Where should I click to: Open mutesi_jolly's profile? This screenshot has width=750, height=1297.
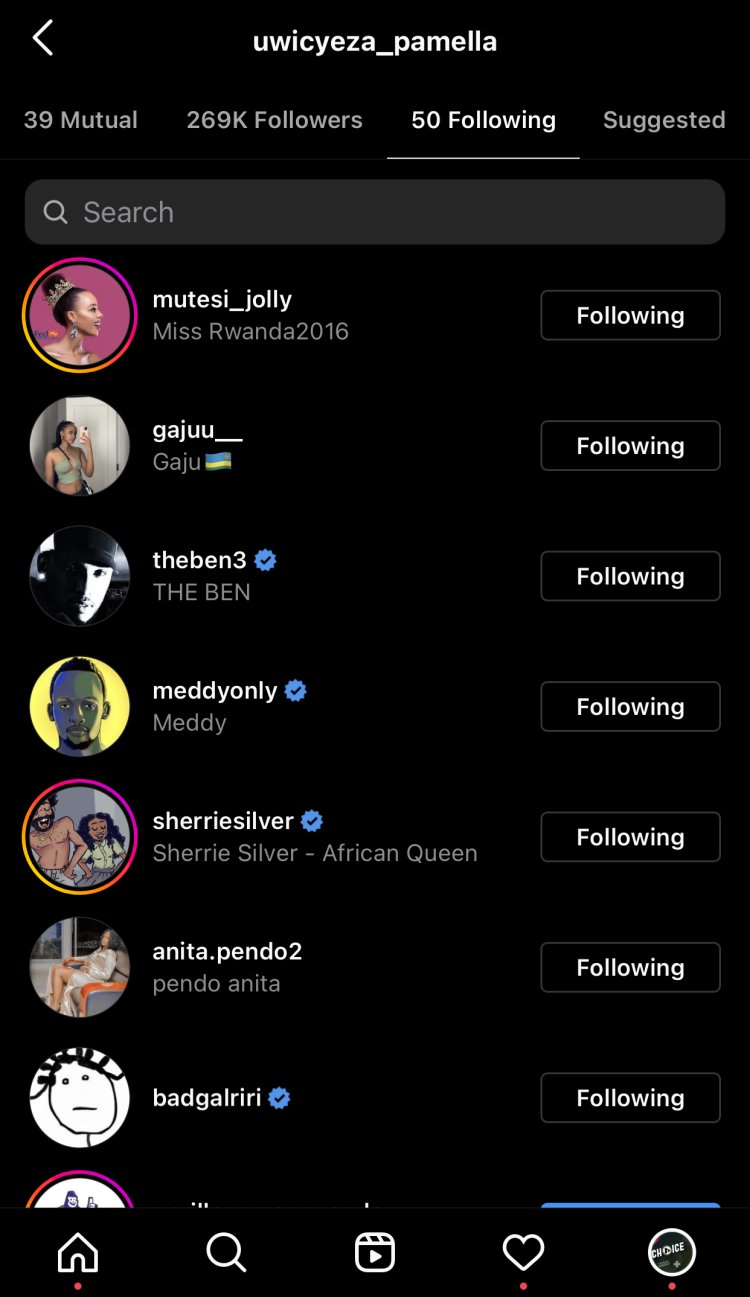point(222,299)
